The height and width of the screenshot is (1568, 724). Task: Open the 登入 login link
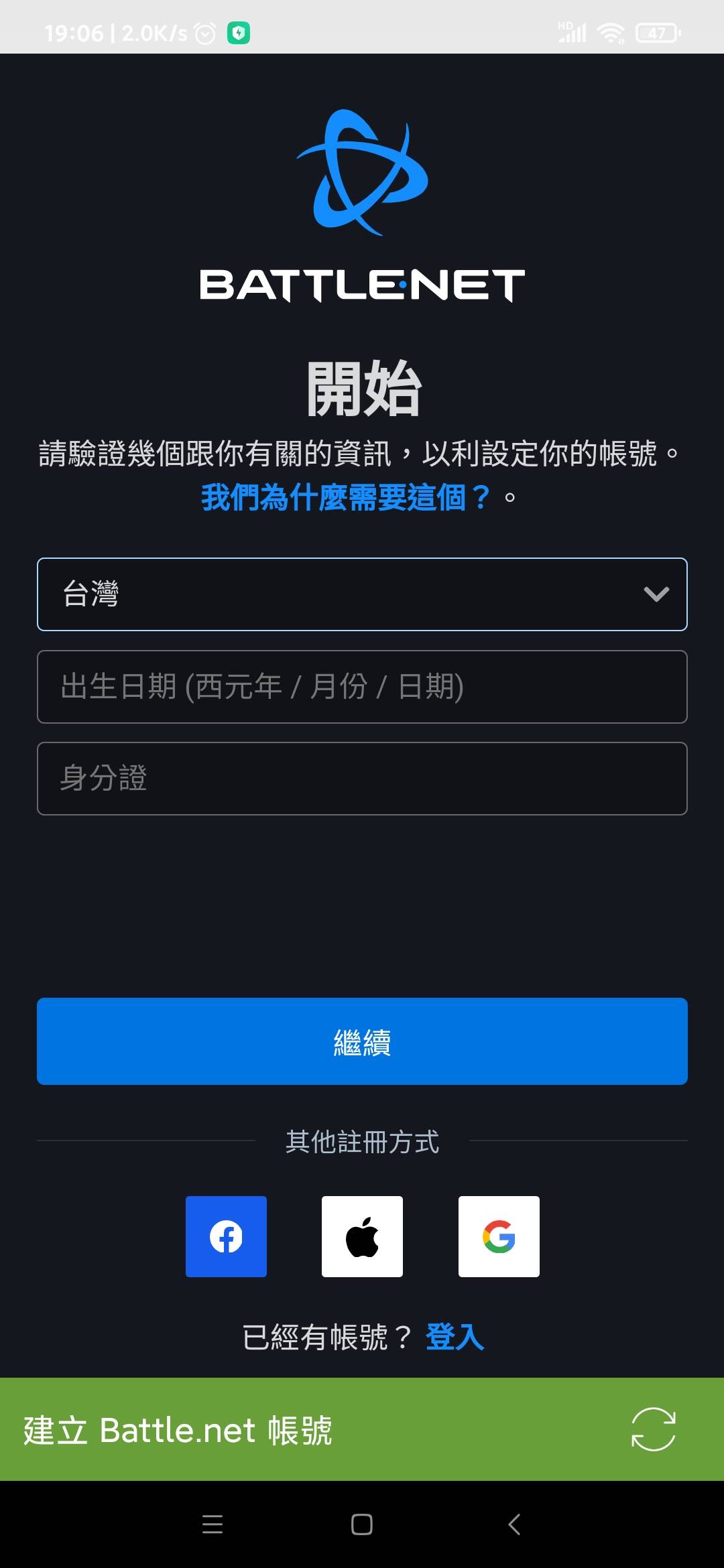point(455,1337)
